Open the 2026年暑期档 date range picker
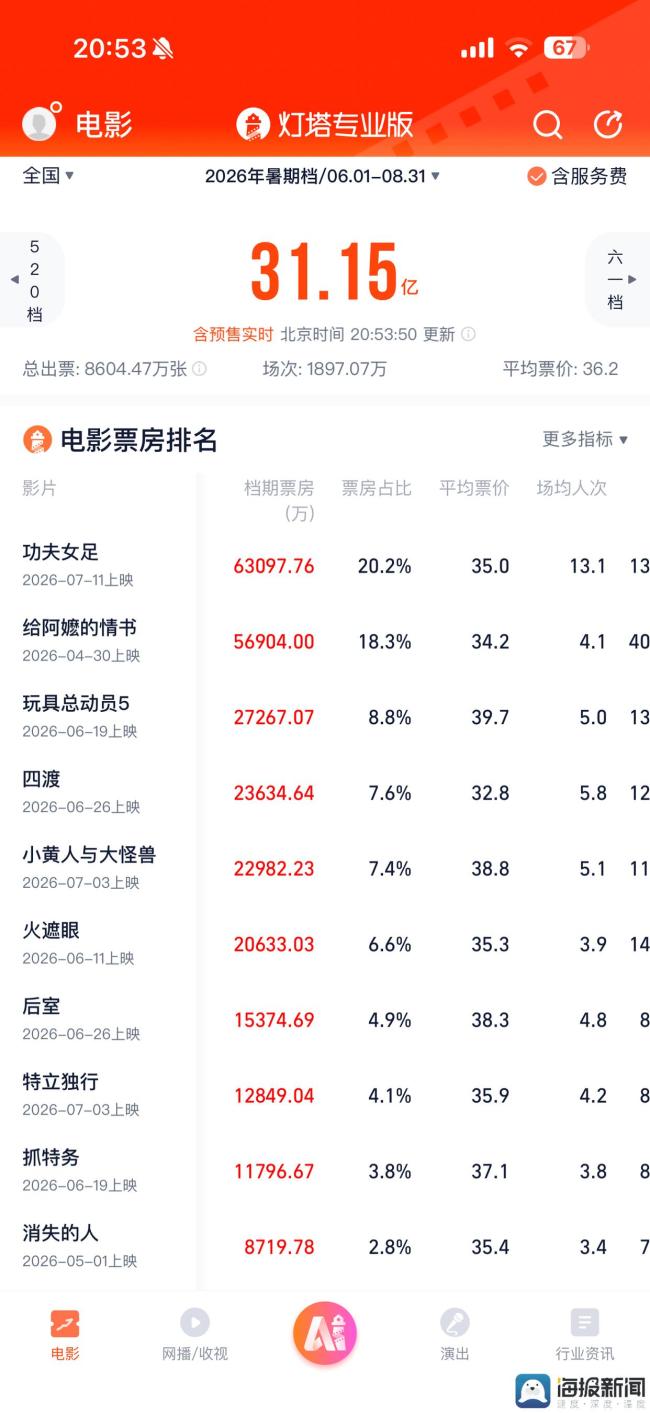The height and width of the screenshot is (1413, 650). pos(322,176)
